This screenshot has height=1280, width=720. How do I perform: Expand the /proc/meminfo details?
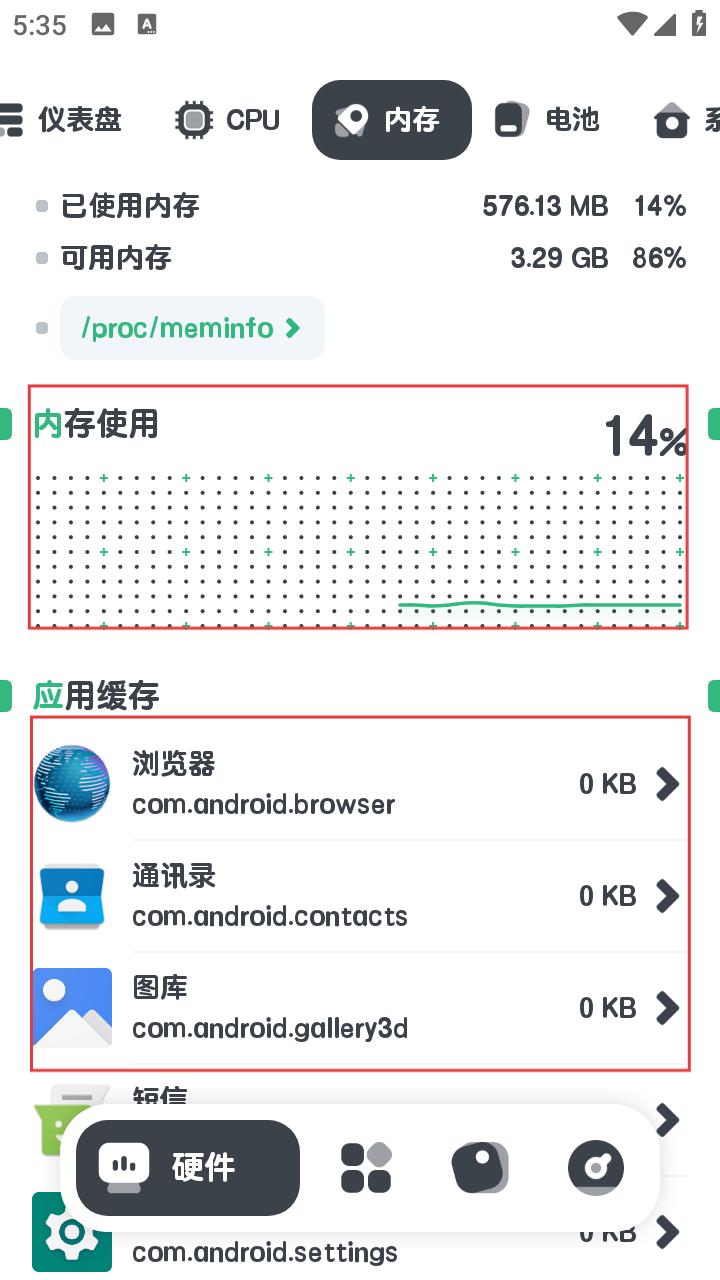[x=192, y=328]
